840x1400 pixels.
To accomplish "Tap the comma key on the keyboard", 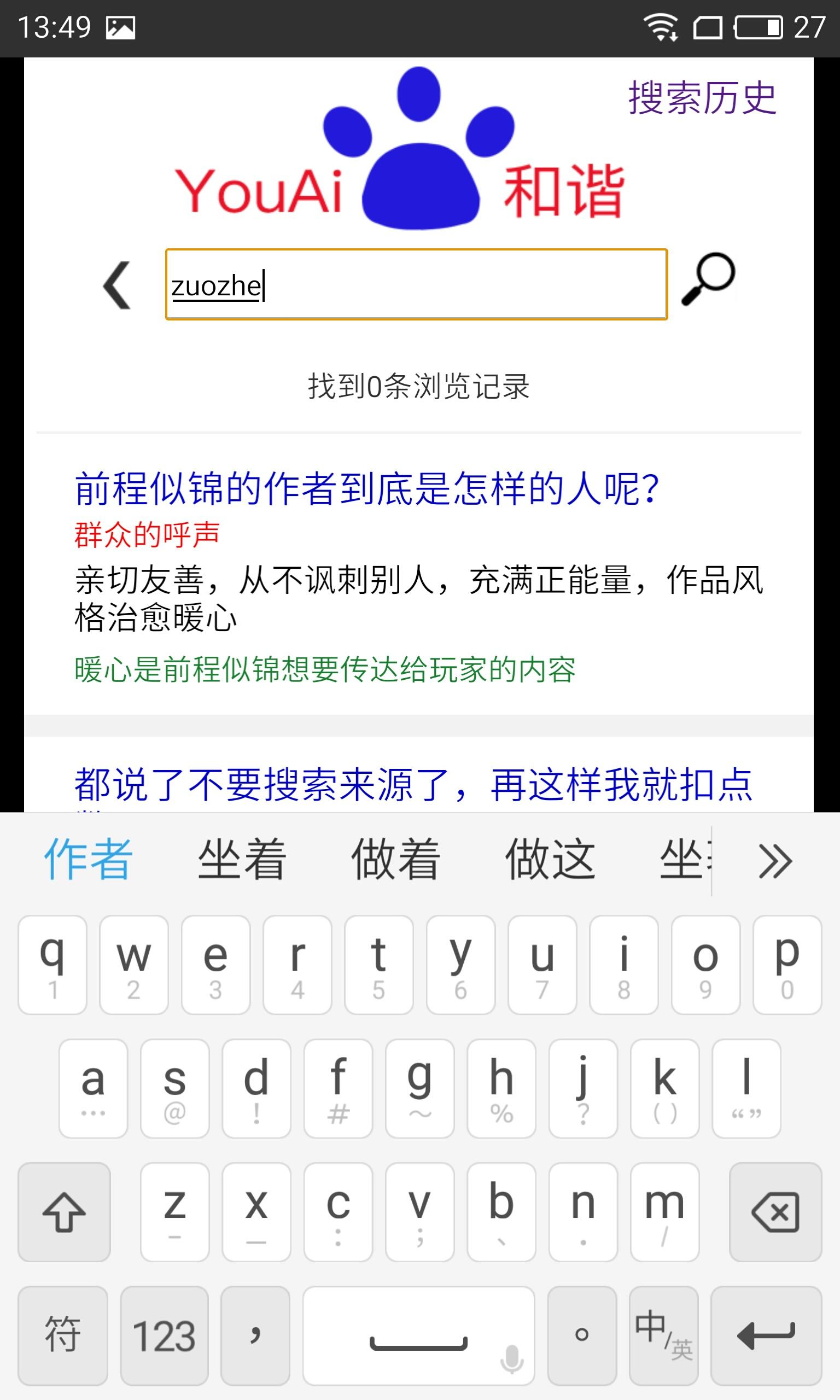I will tap(256, 1335).
